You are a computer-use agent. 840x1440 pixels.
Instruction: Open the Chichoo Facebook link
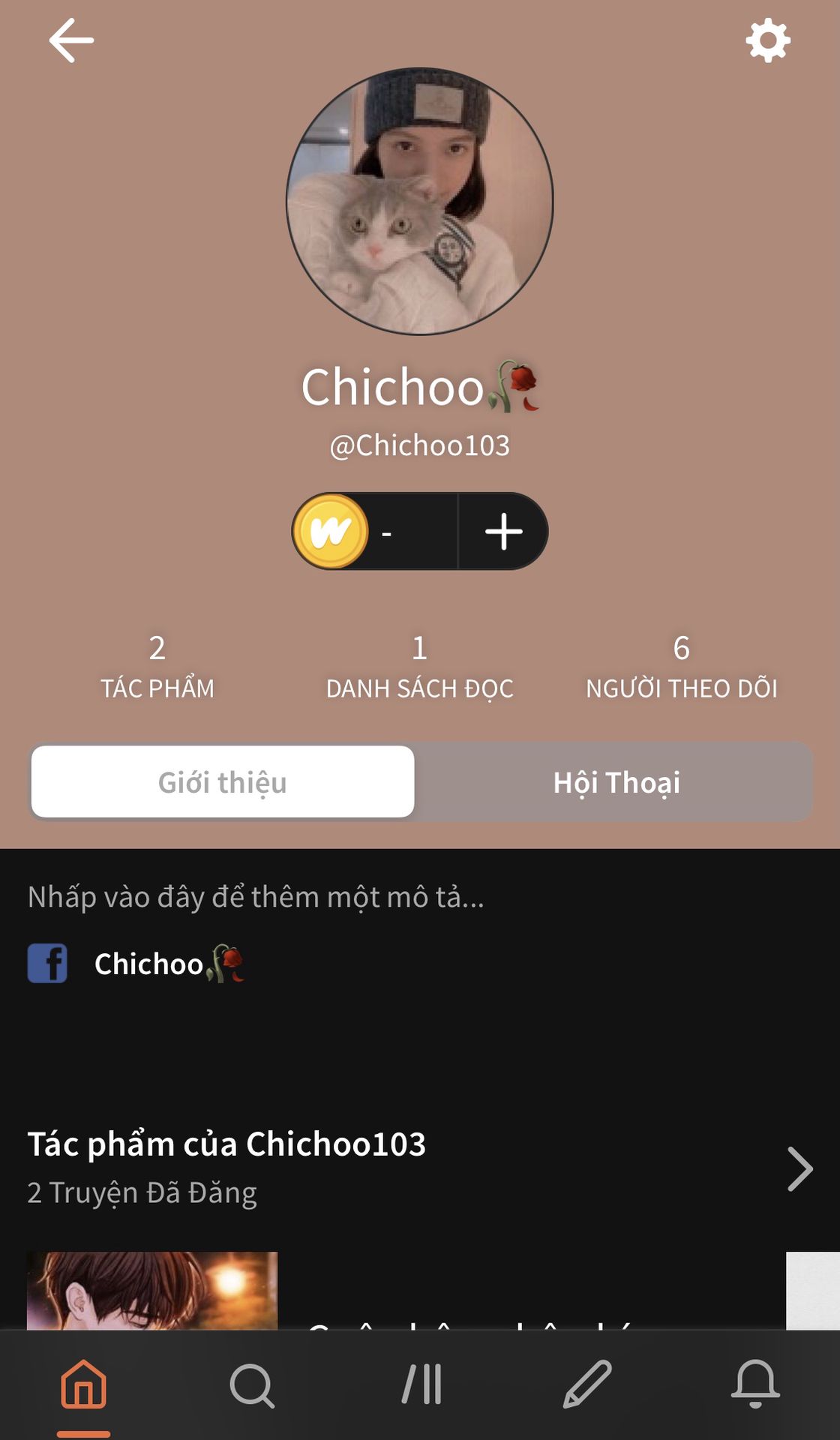pos(136,964)
